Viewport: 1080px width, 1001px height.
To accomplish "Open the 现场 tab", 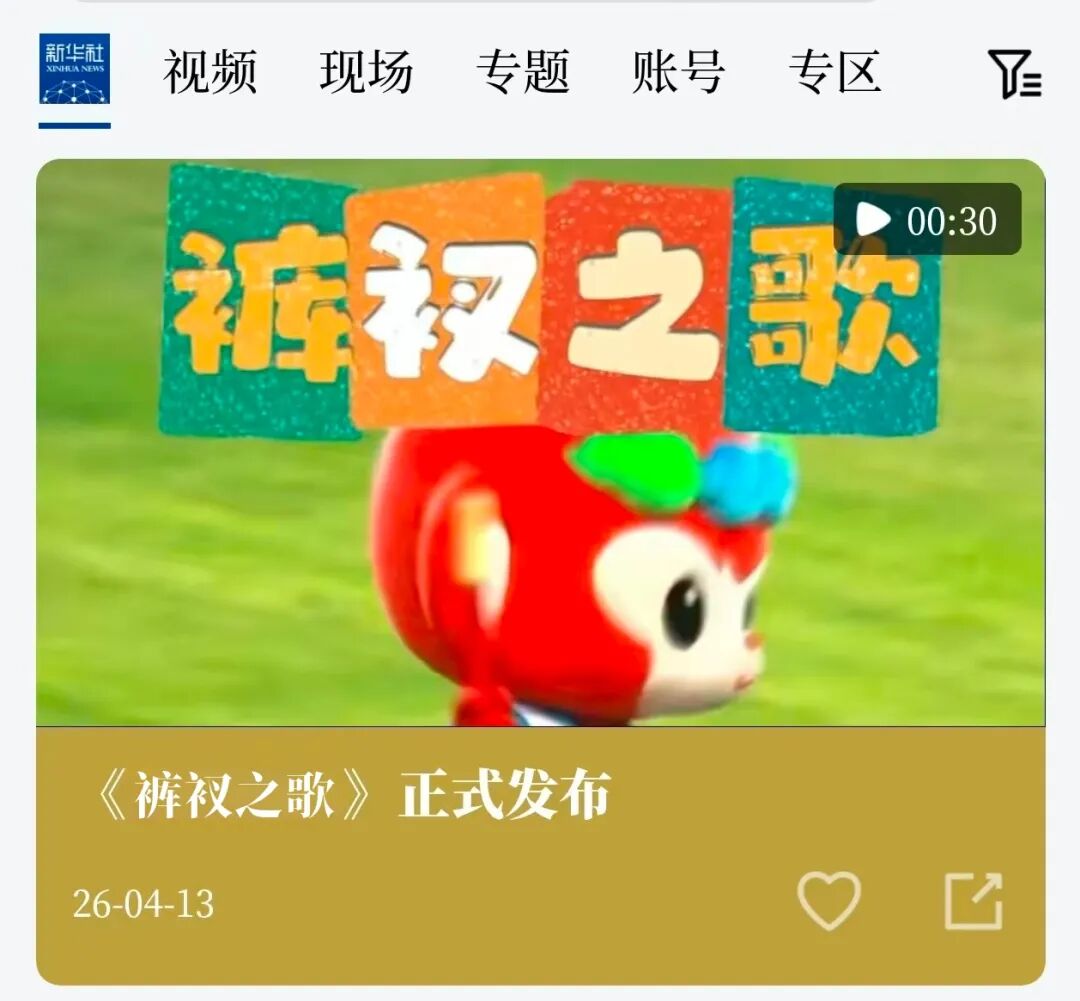I will (366, 72).
